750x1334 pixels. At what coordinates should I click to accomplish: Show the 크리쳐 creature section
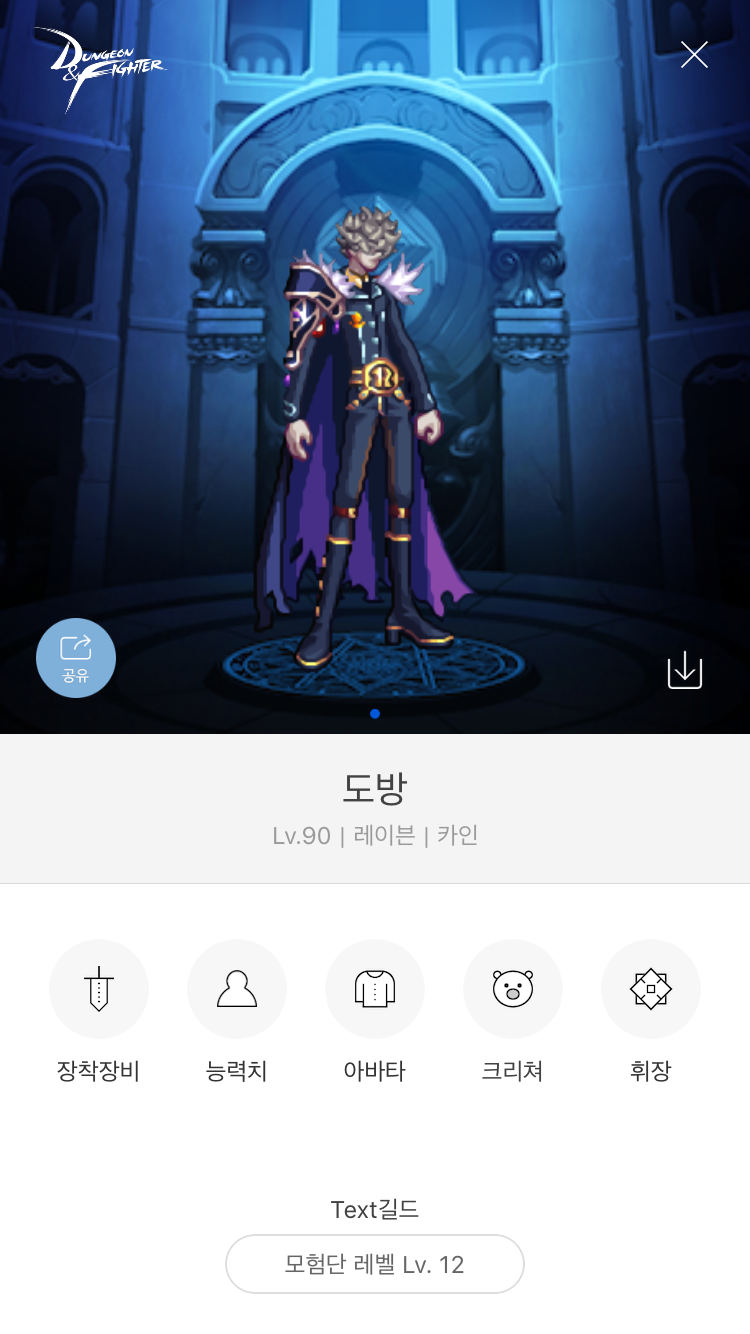(x=513, y=989)
